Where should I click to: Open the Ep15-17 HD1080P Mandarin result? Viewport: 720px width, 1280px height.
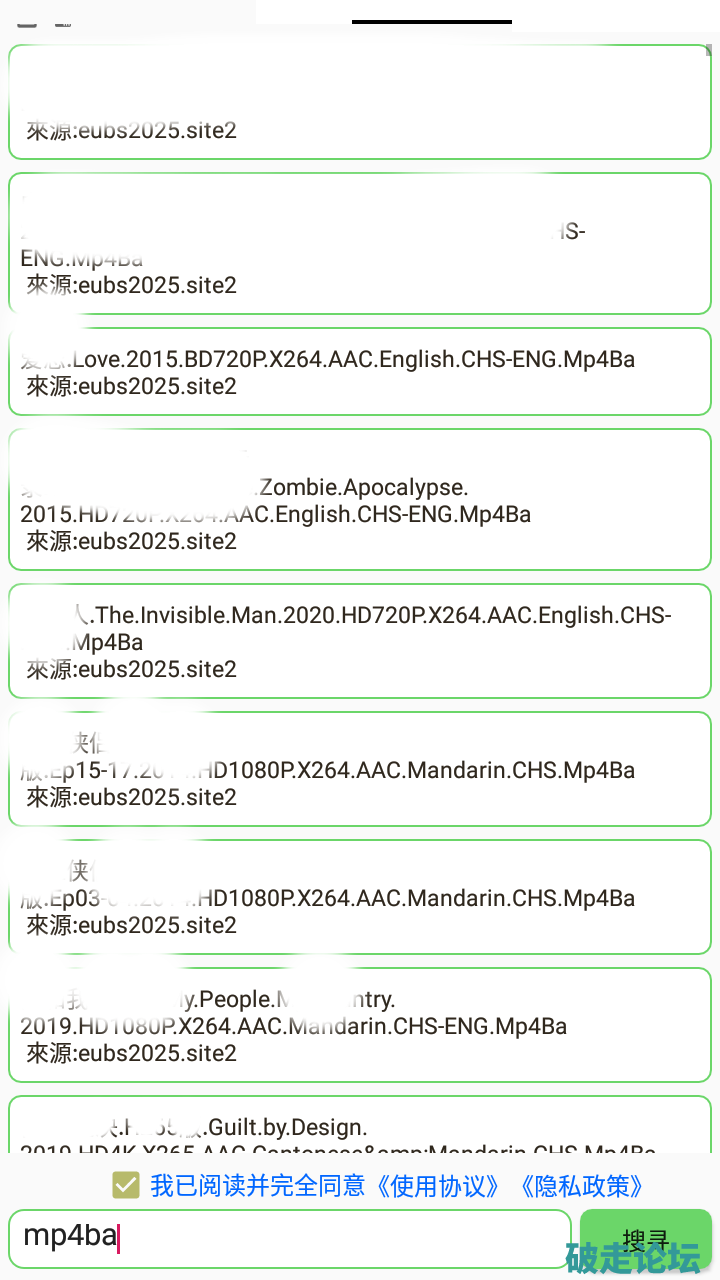click(360, 770)
